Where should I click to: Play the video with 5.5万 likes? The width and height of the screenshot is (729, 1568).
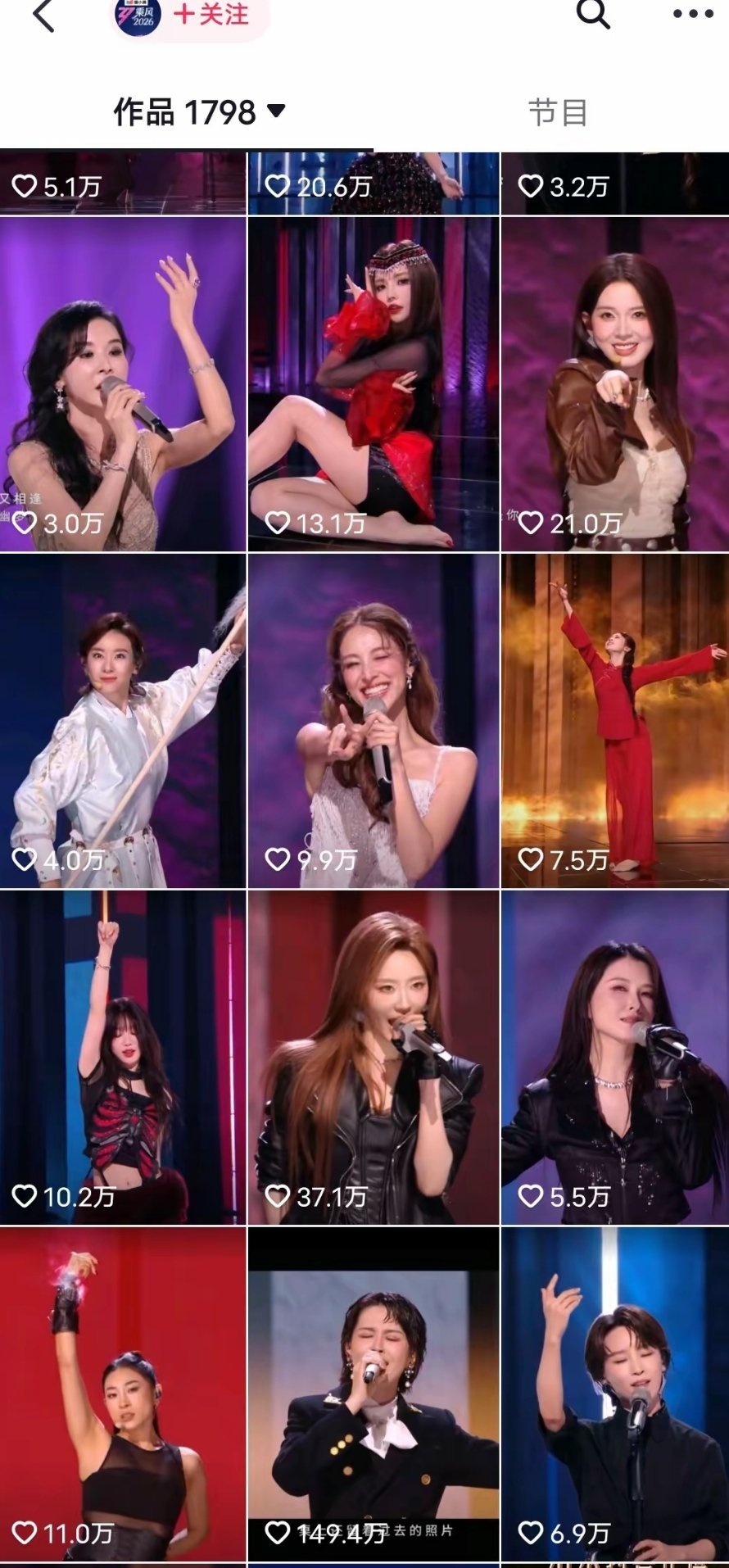614,1057
